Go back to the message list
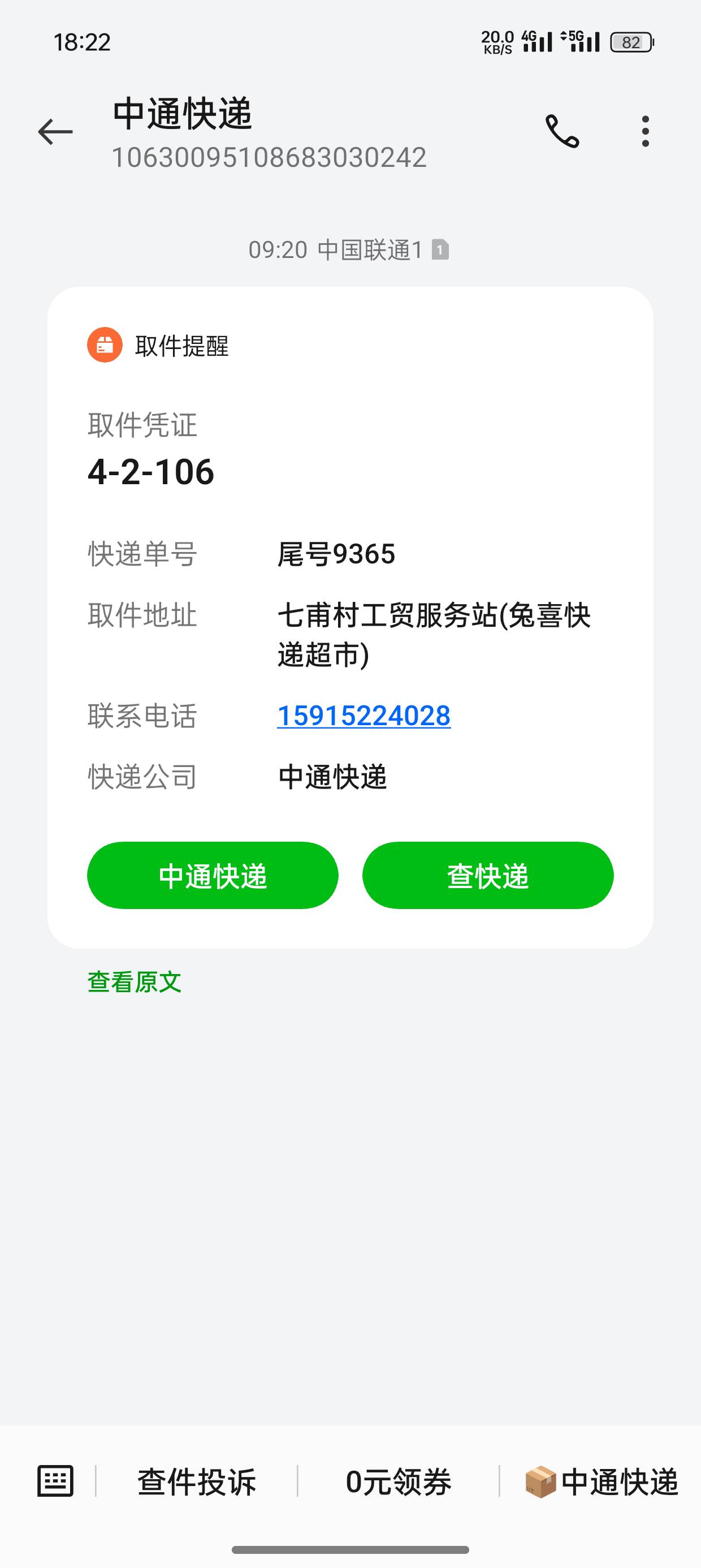 55,131
